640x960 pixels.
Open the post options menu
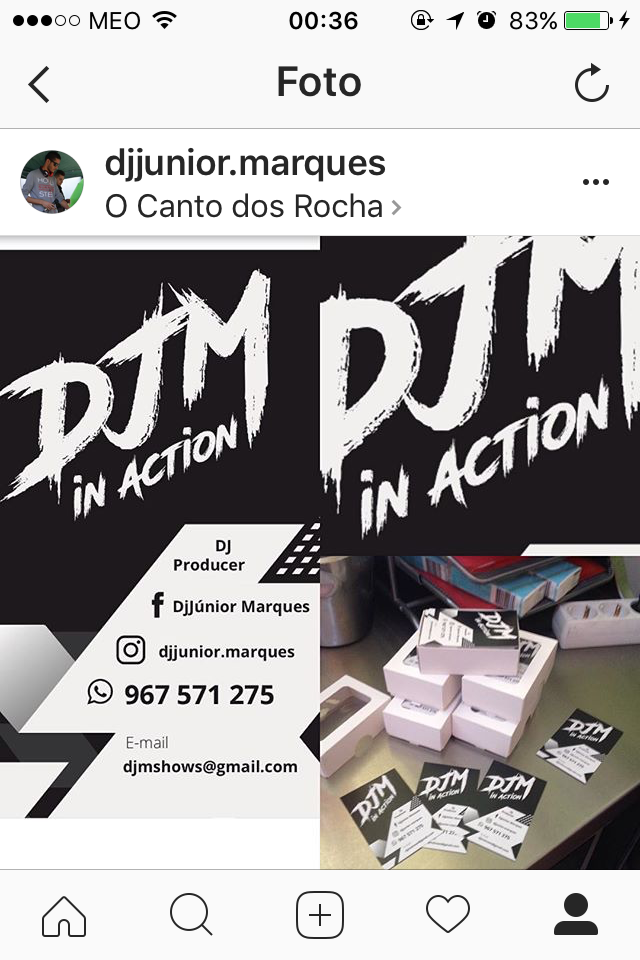[x=595, y=182]
